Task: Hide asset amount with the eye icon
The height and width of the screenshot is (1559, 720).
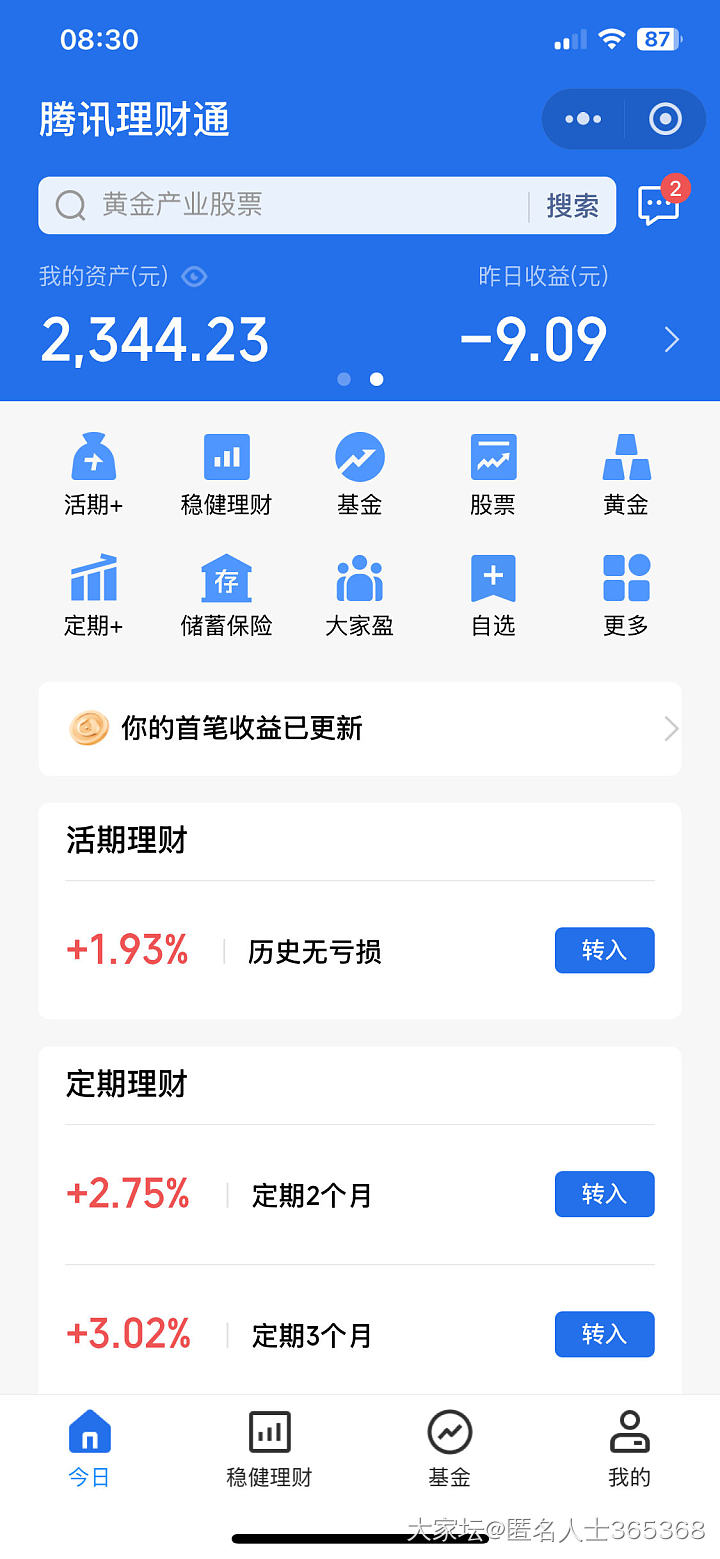Action: click(x=194, y=277)
